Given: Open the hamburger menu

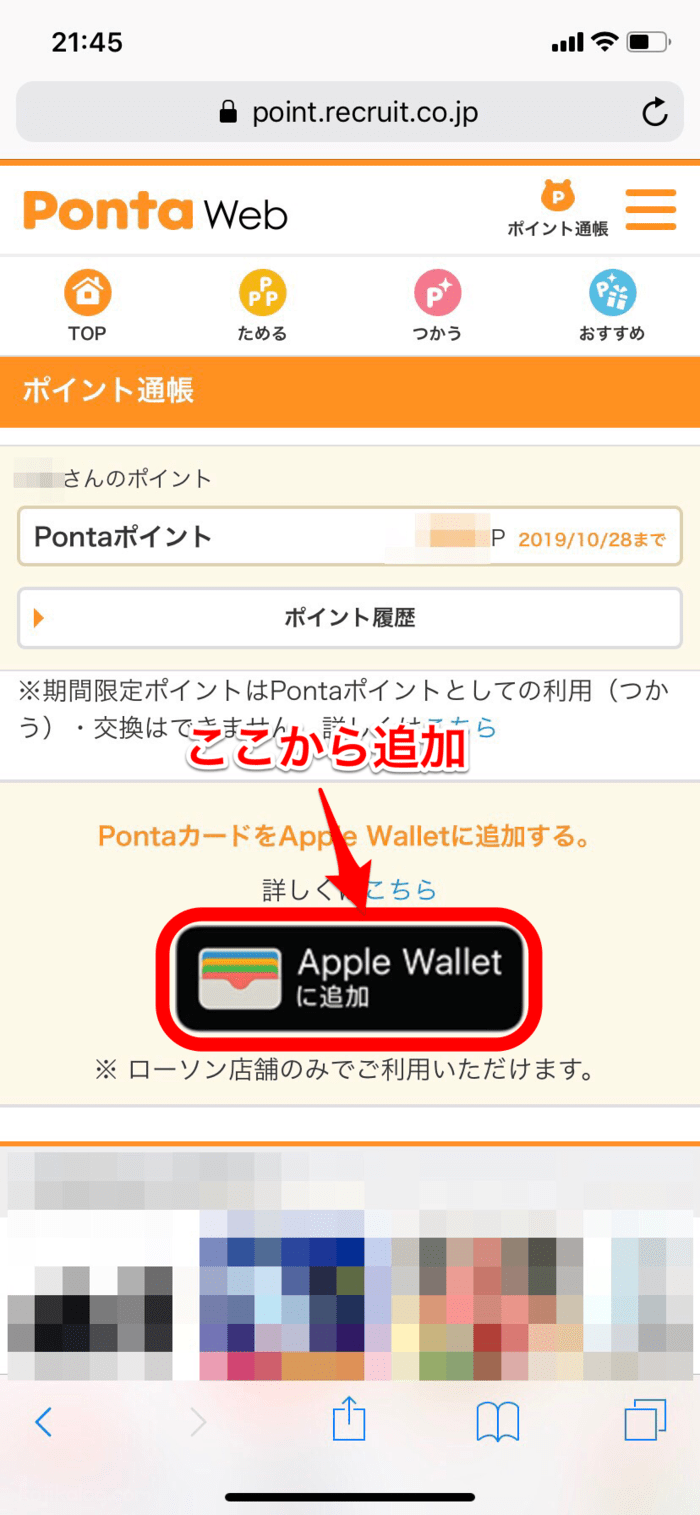Looking at the screenshot, I should [x=651, y=211].
